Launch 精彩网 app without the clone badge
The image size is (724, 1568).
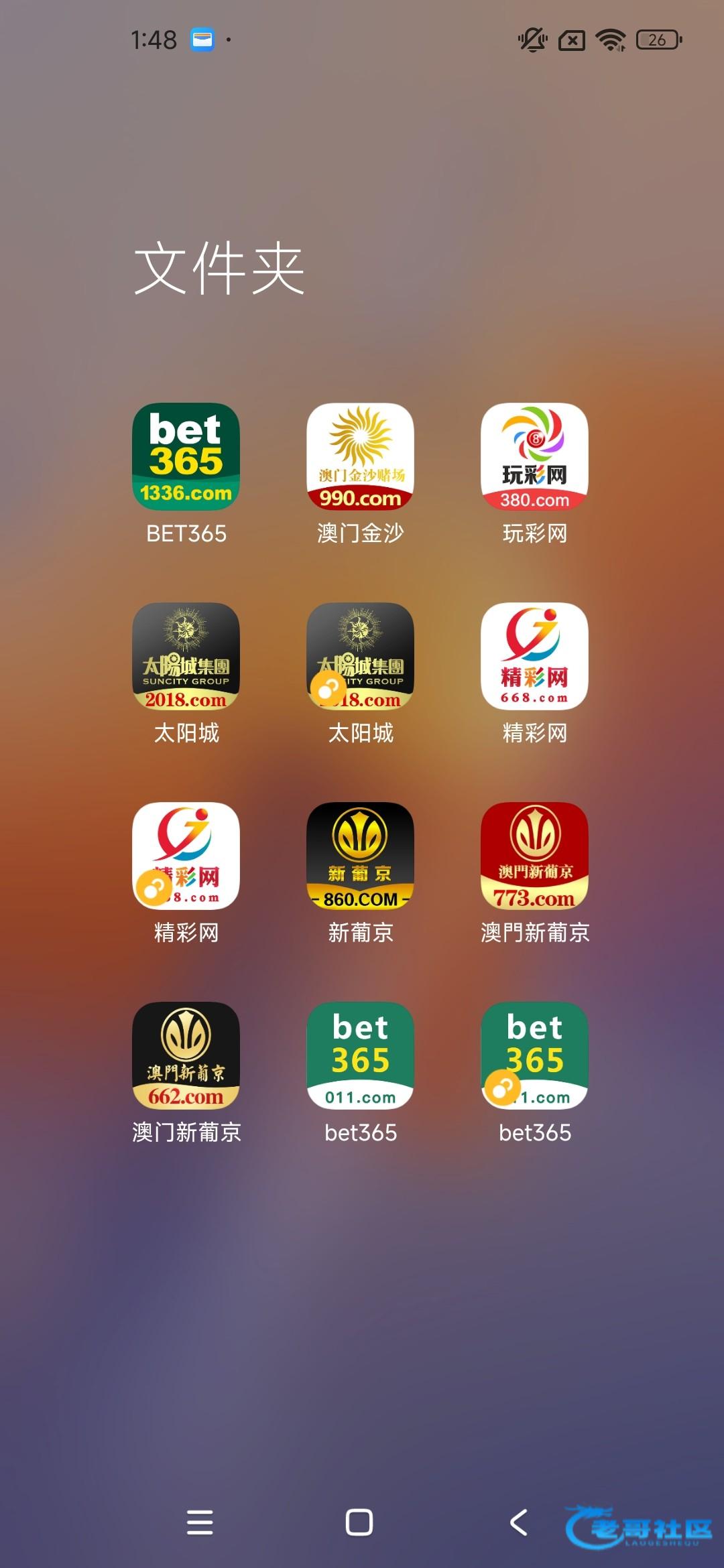[x=534, y=657]
